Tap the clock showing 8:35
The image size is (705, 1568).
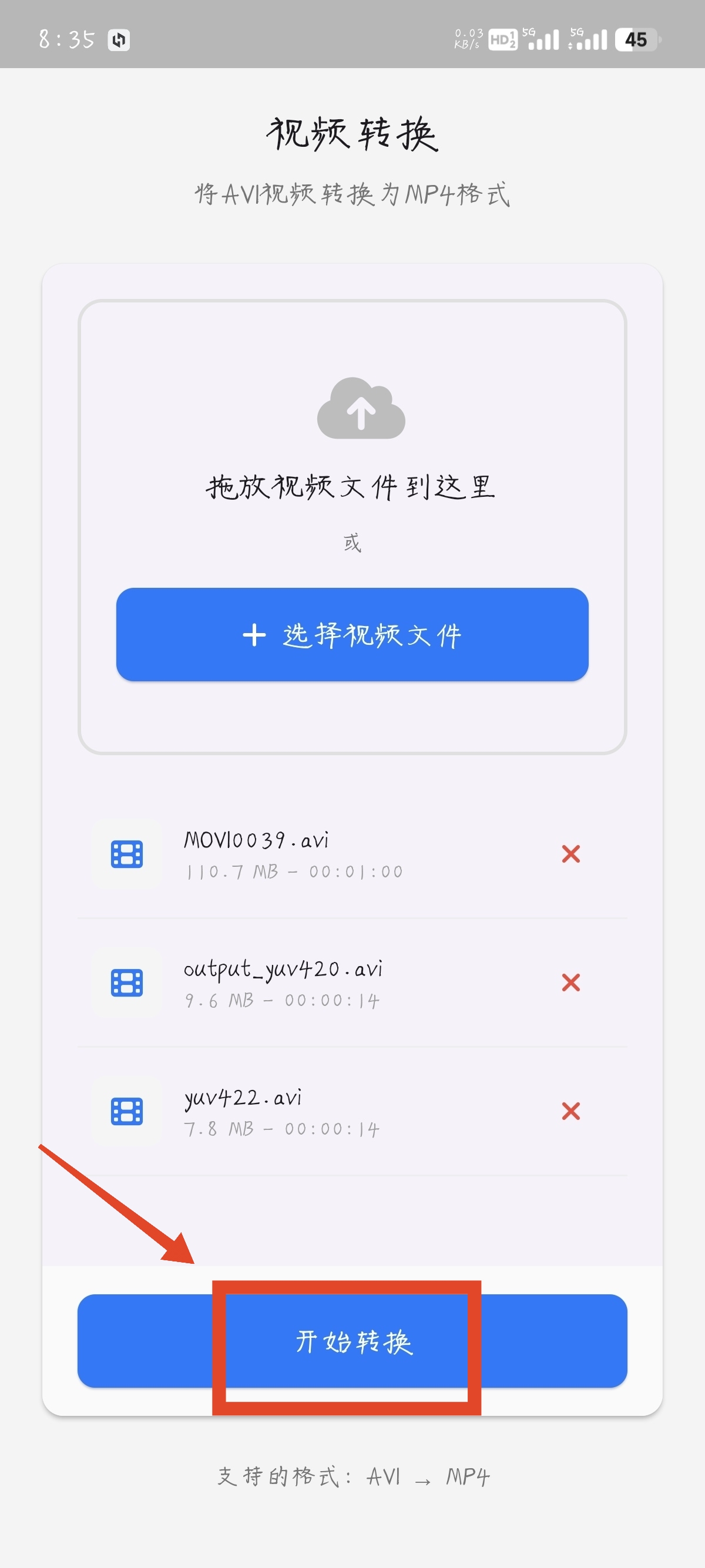[67, 39]
